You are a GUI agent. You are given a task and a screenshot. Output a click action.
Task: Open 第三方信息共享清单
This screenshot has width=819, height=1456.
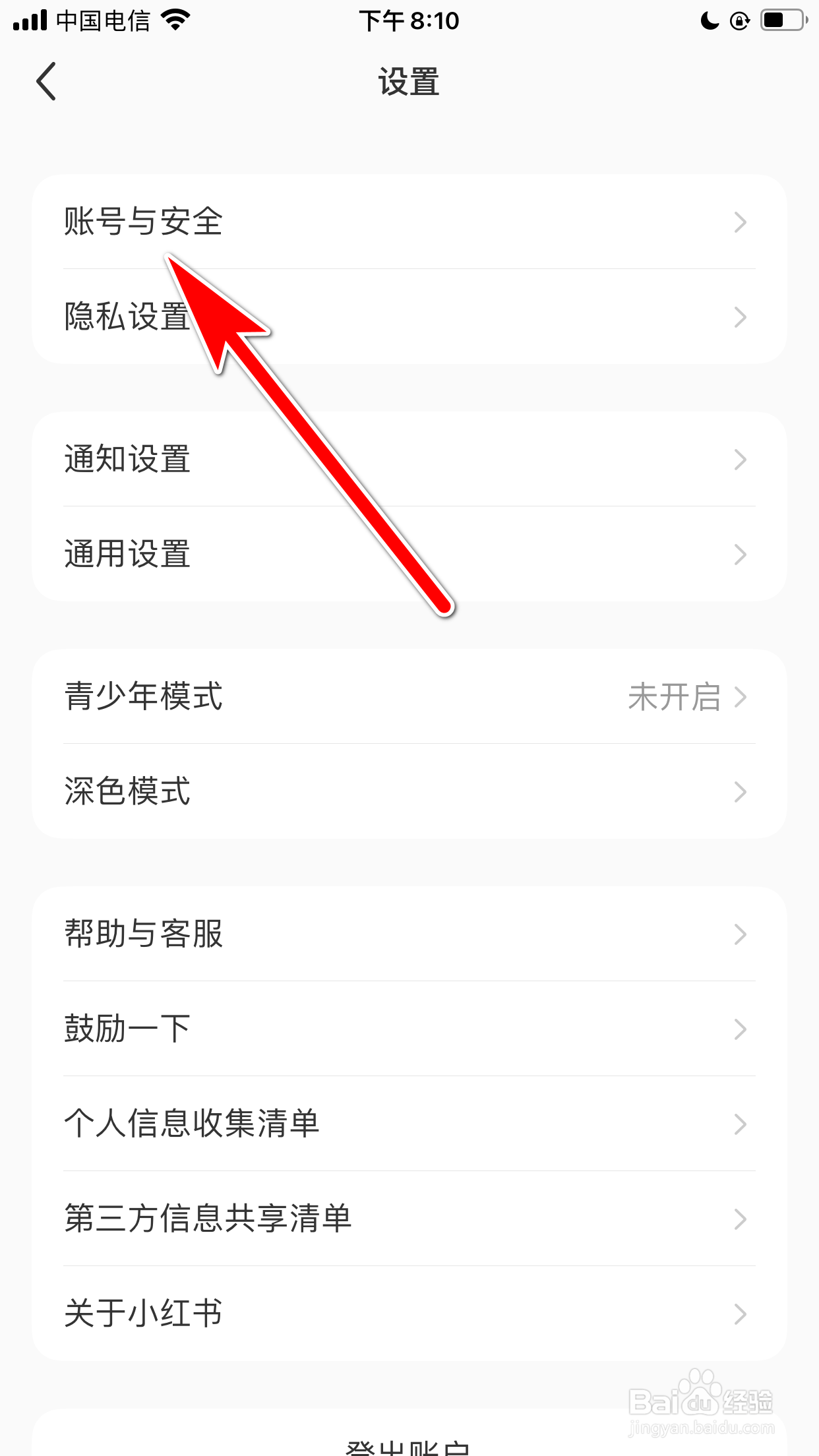[409, 1219]
